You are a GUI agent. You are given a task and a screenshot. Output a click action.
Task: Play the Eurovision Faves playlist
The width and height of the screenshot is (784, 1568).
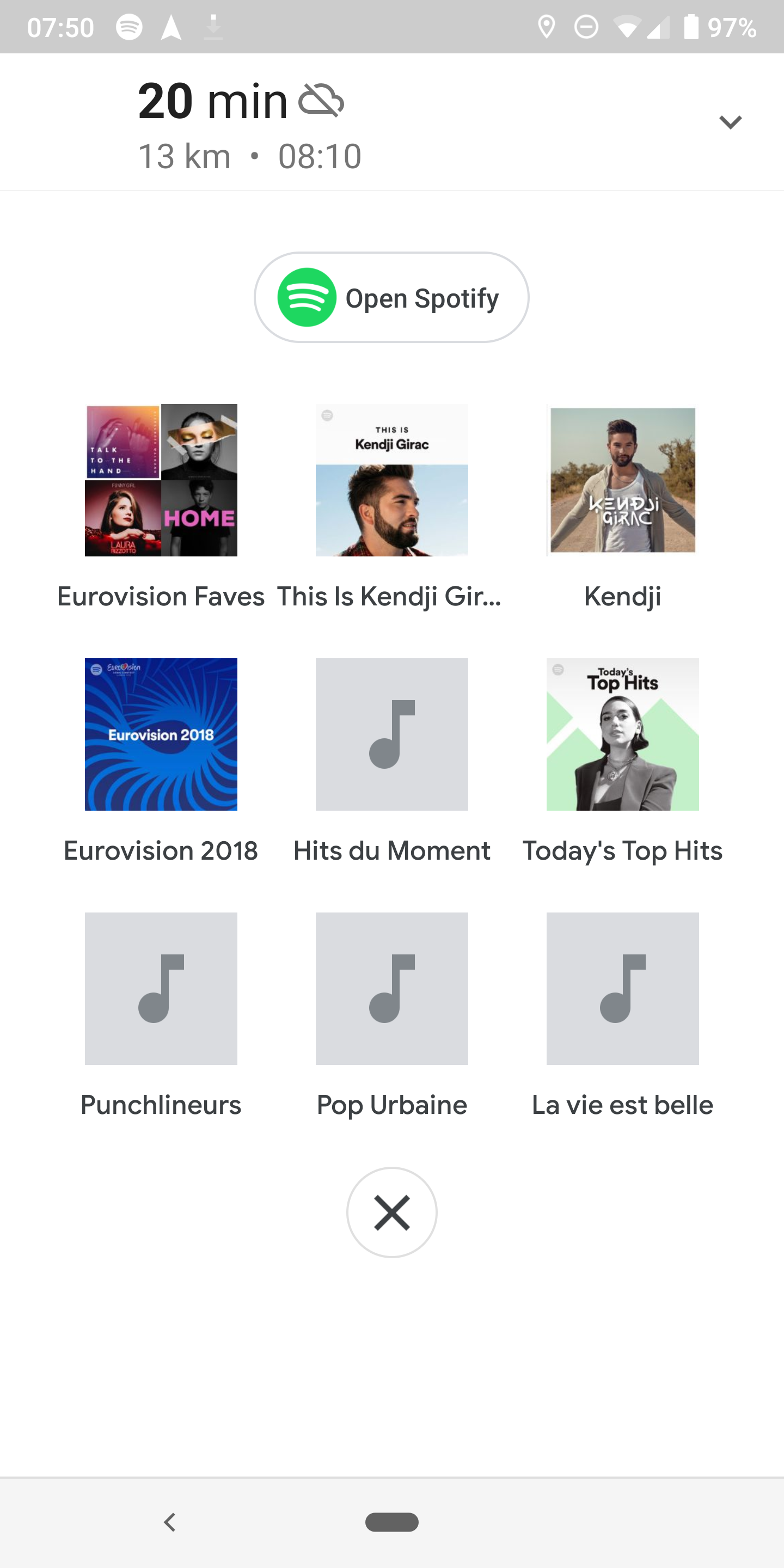161,480
